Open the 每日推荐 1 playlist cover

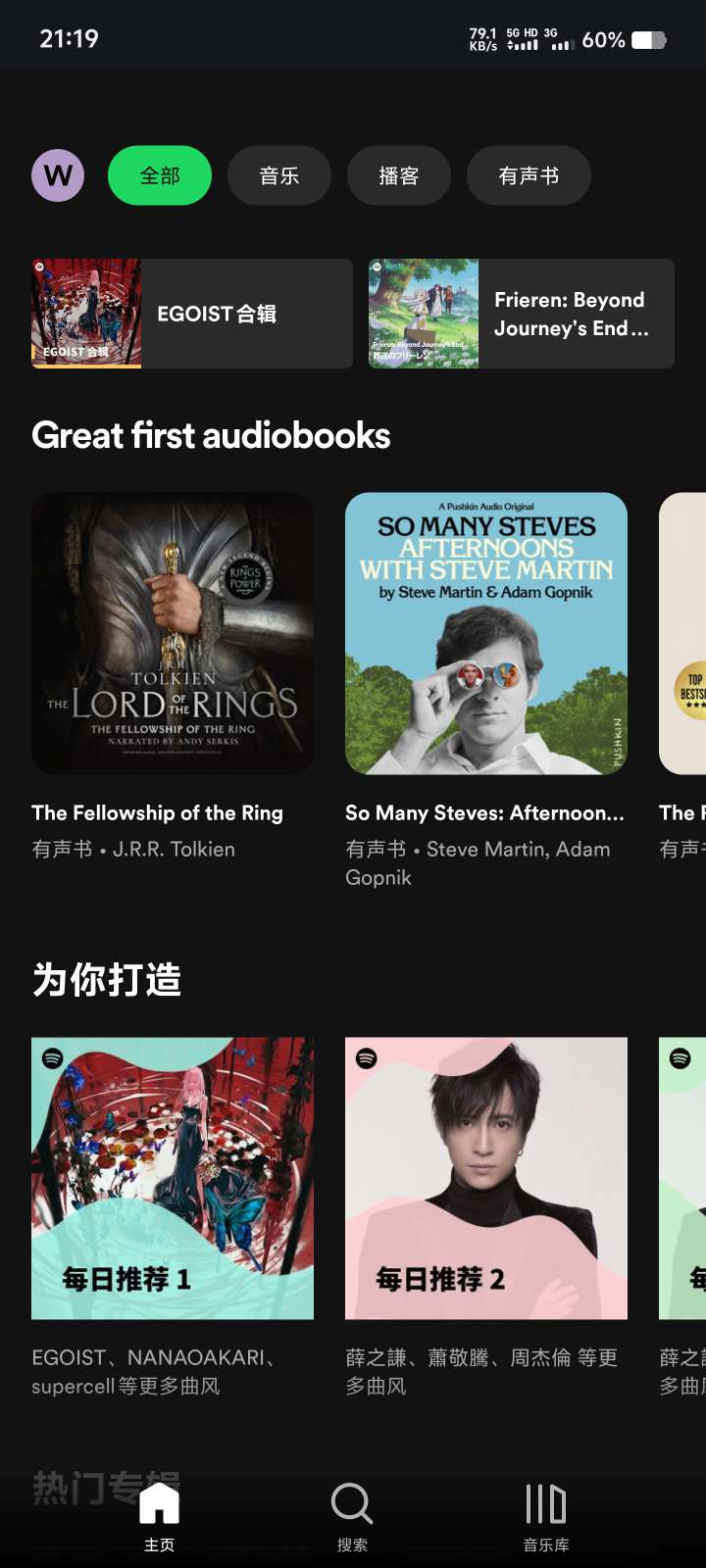click(x=173, y=1176)
